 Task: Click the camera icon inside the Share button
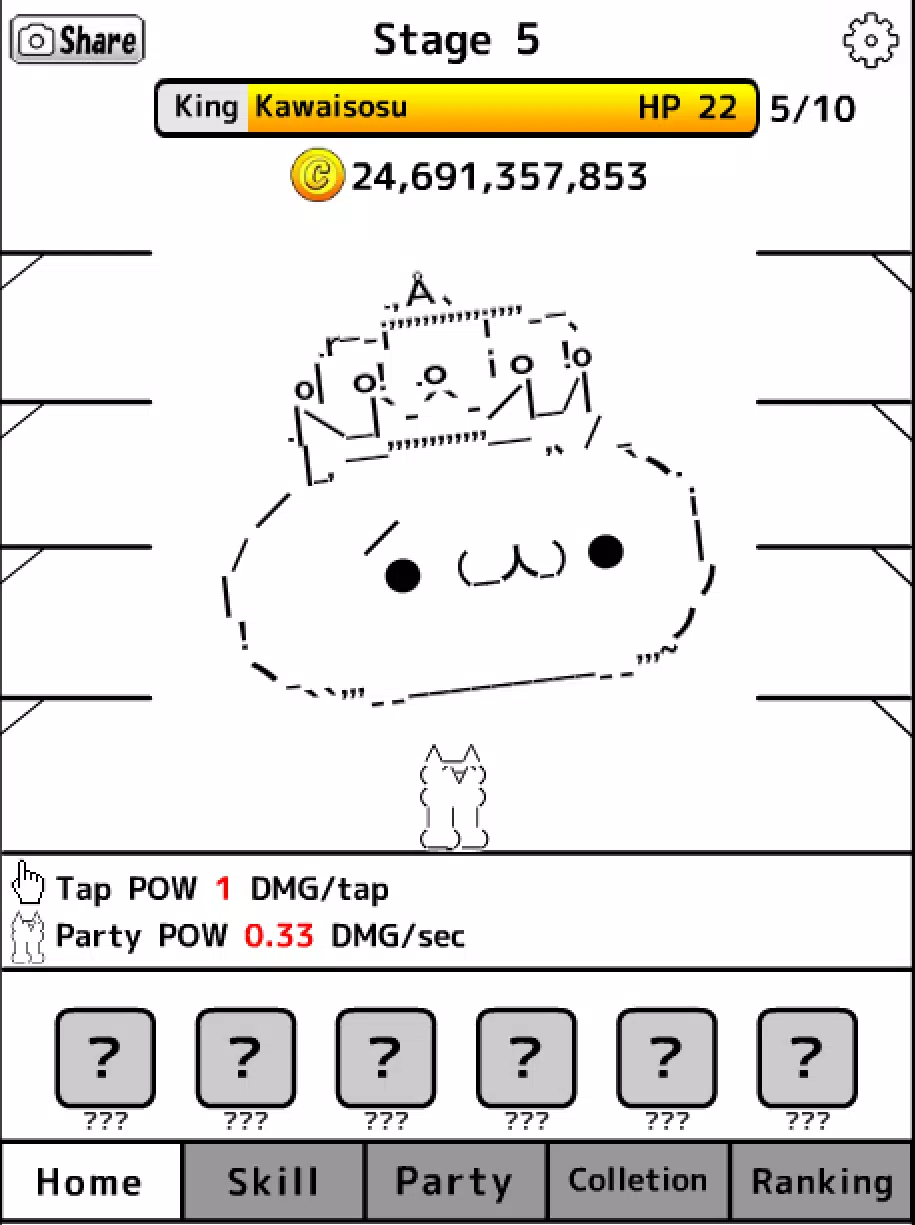click(x=37, y=38)
